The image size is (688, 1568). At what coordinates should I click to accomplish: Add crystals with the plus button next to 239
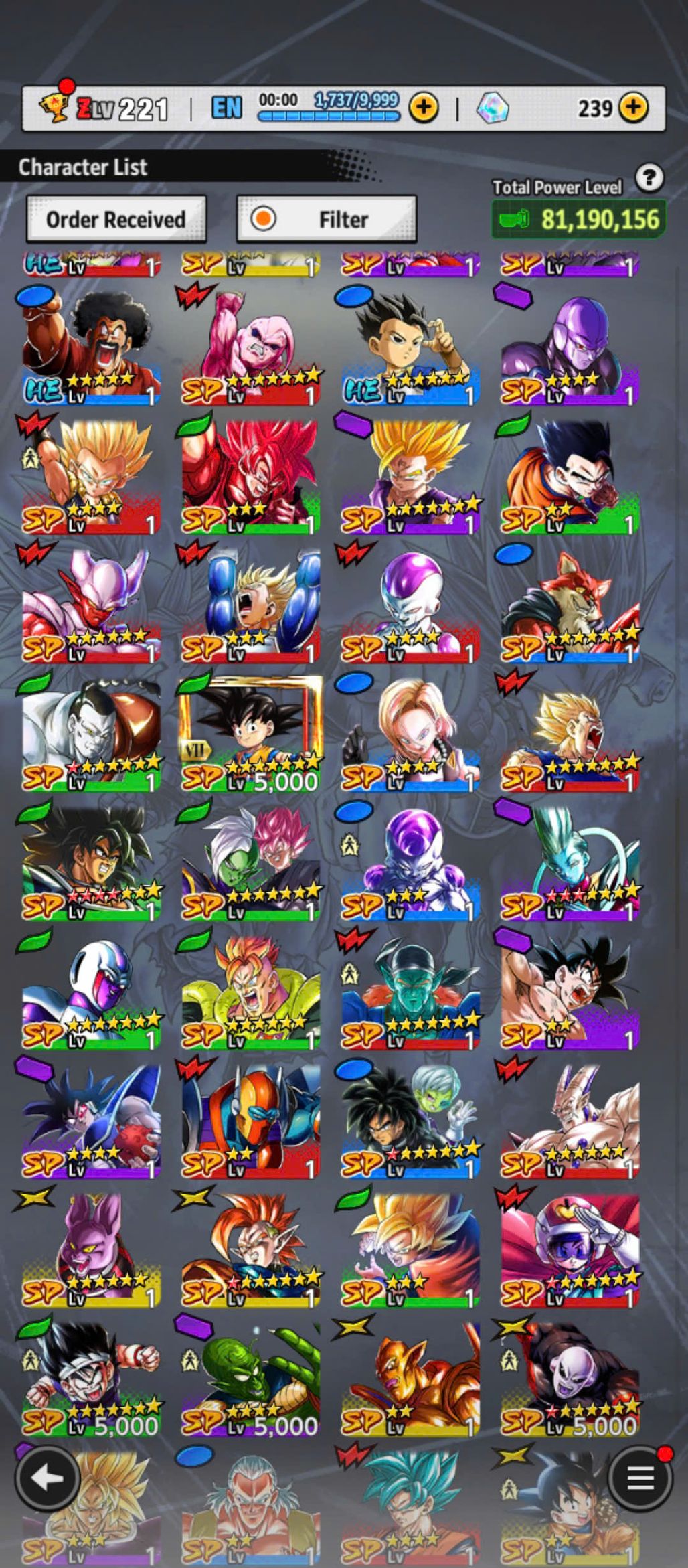pos(632,108)
